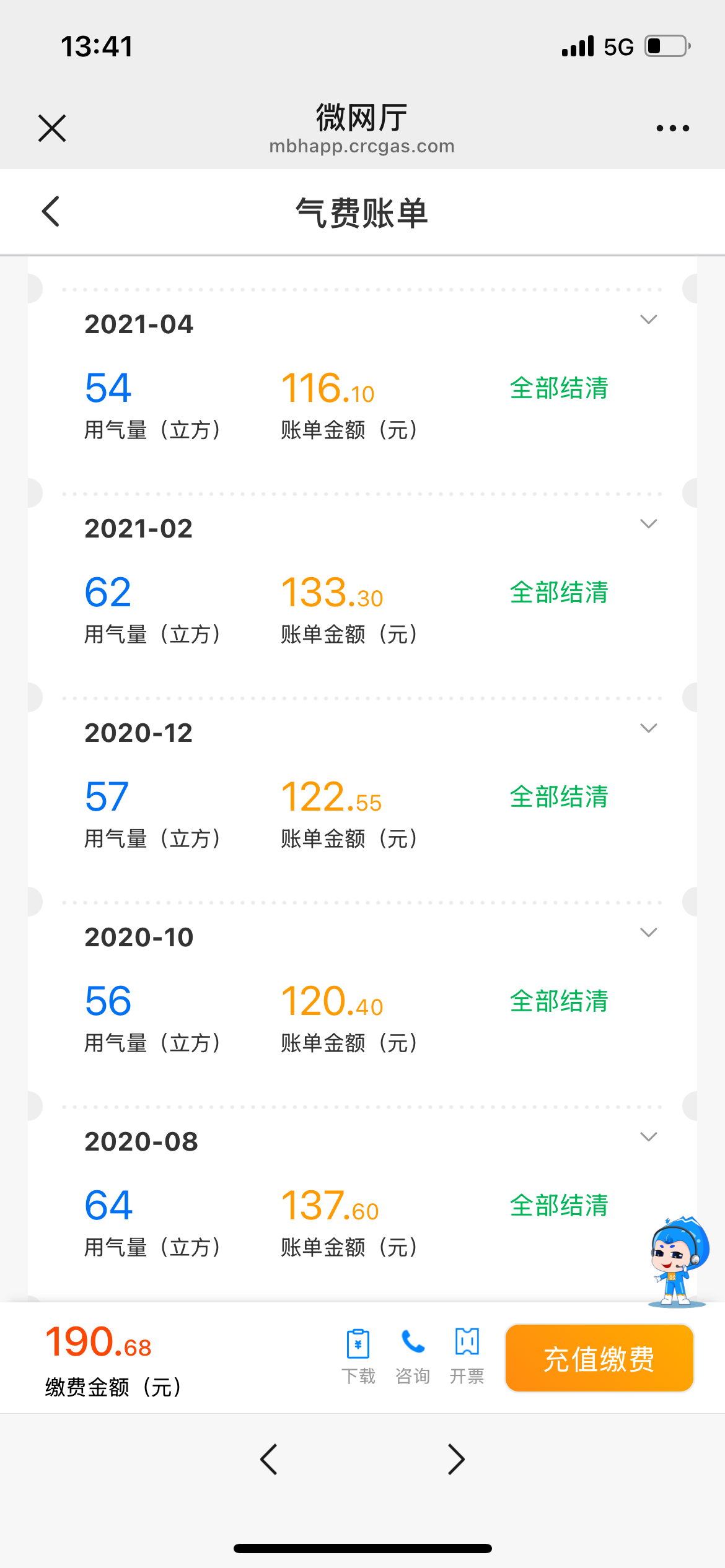Expand the 2021-04 bill details

(x=648, y=320)
